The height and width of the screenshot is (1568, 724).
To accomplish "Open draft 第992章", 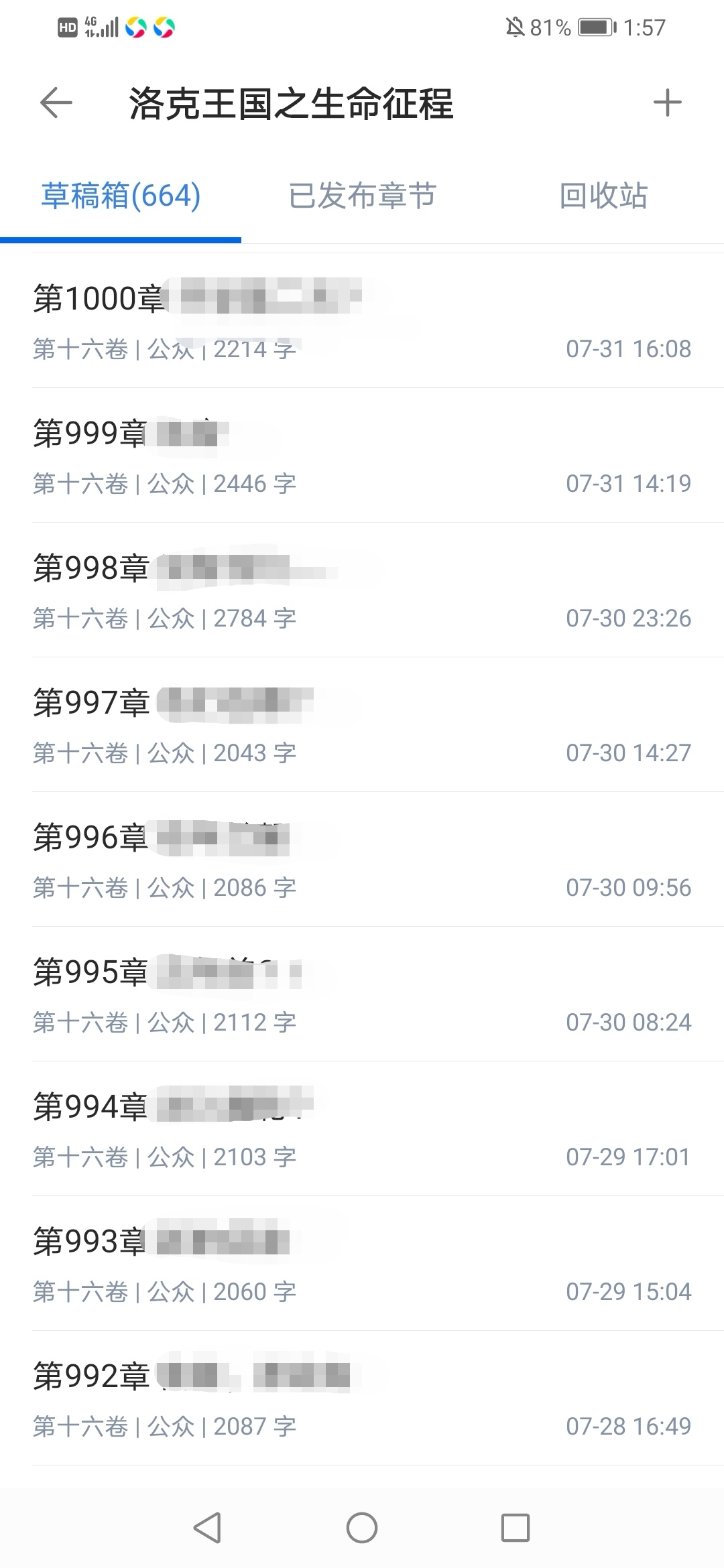I will [x=362, y=1398].
